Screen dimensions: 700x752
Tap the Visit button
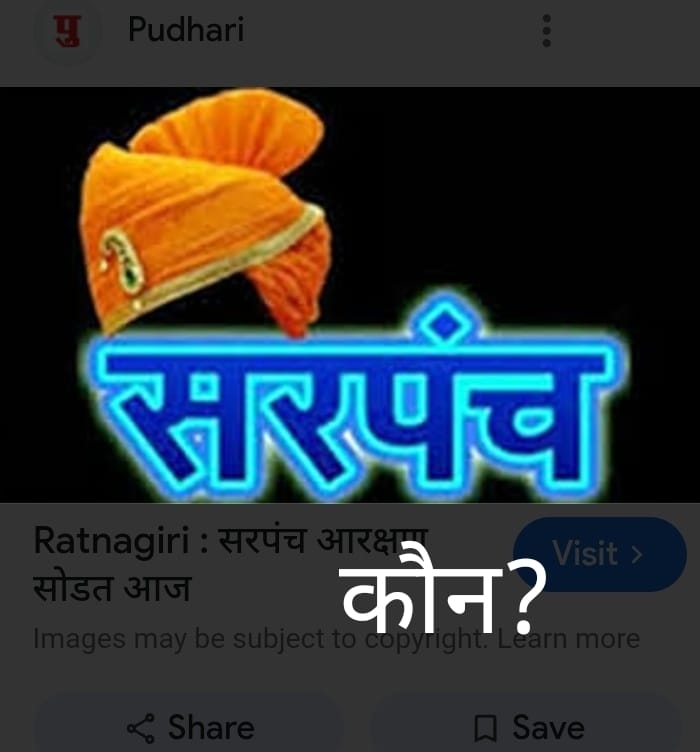click(599, 554)
